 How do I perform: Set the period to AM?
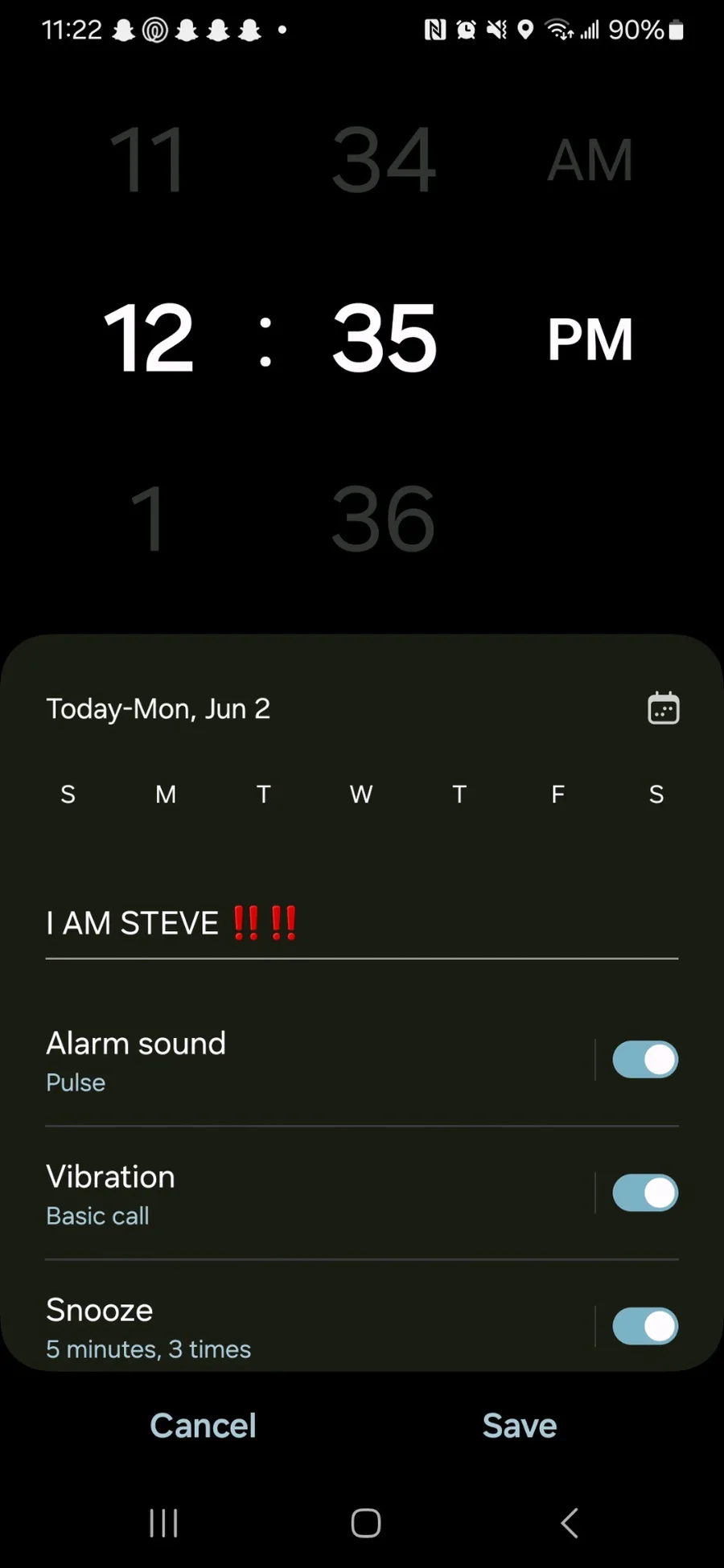pyautogui.click(x=590, y=159)
